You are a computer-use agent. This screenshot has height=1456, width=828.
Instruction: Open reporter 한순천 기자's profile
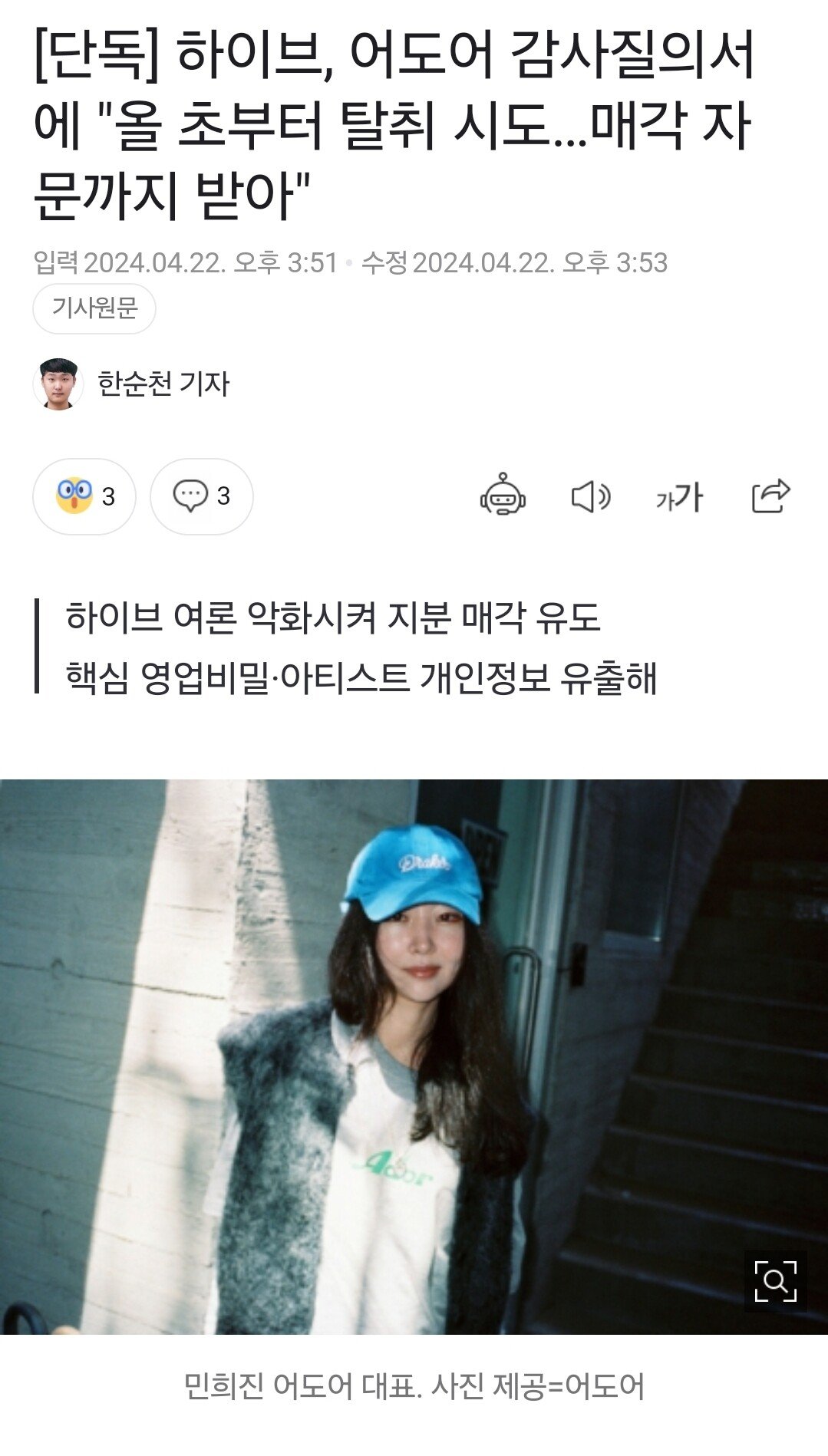click(x=163, y=384)
